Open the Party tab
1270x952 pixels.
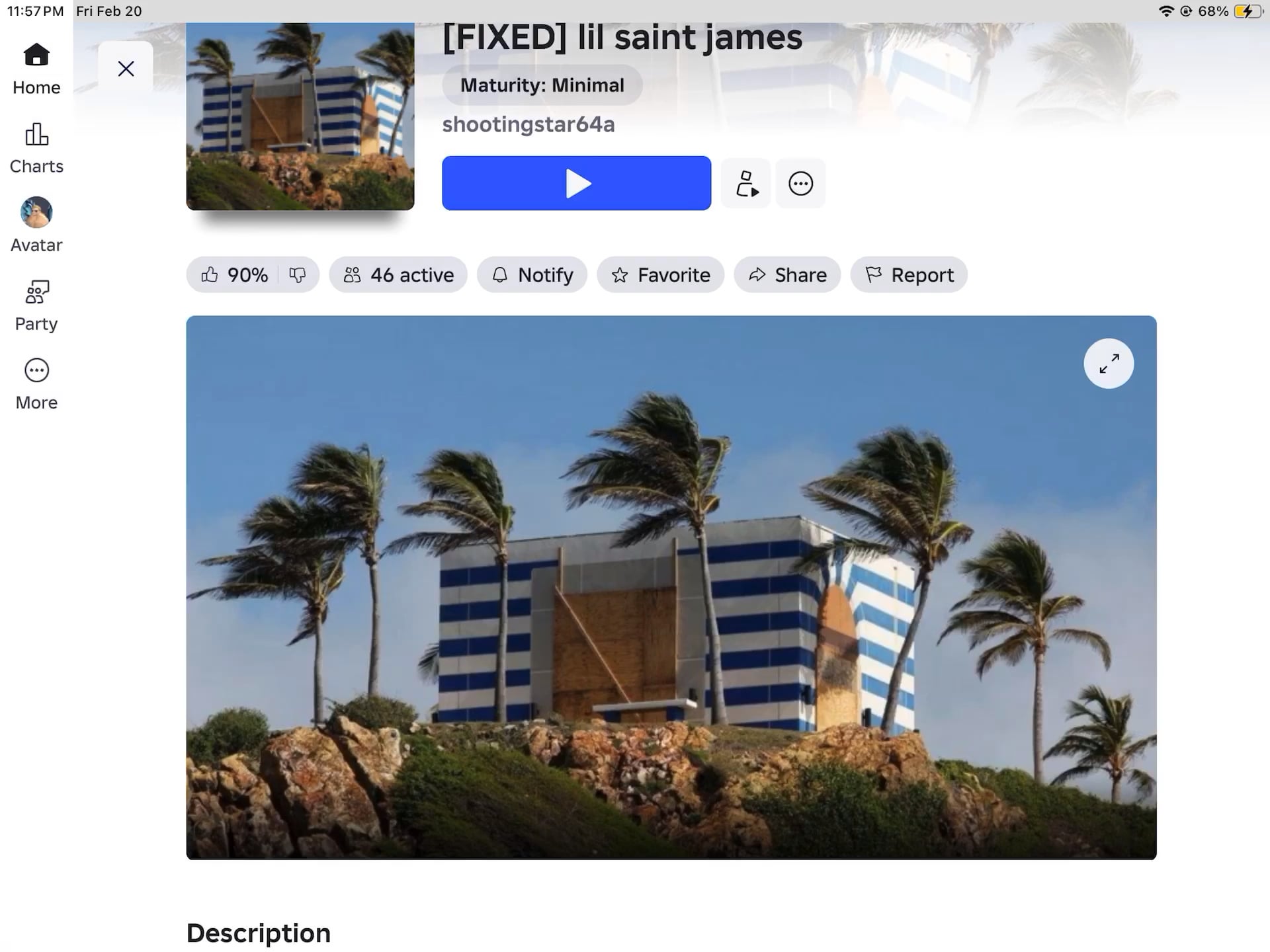tap(36, 305)
